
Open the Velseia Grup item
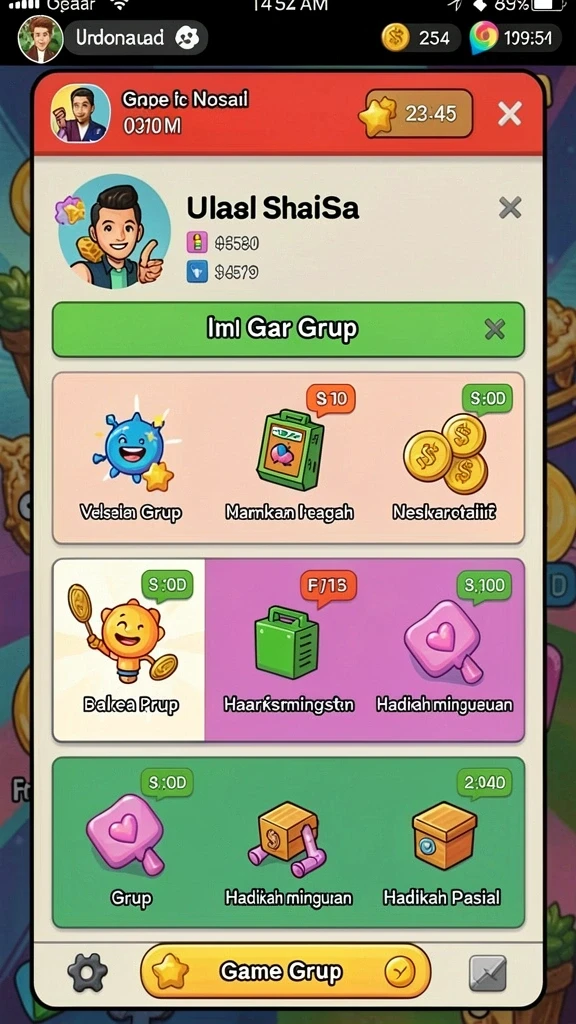coord(131,458)
